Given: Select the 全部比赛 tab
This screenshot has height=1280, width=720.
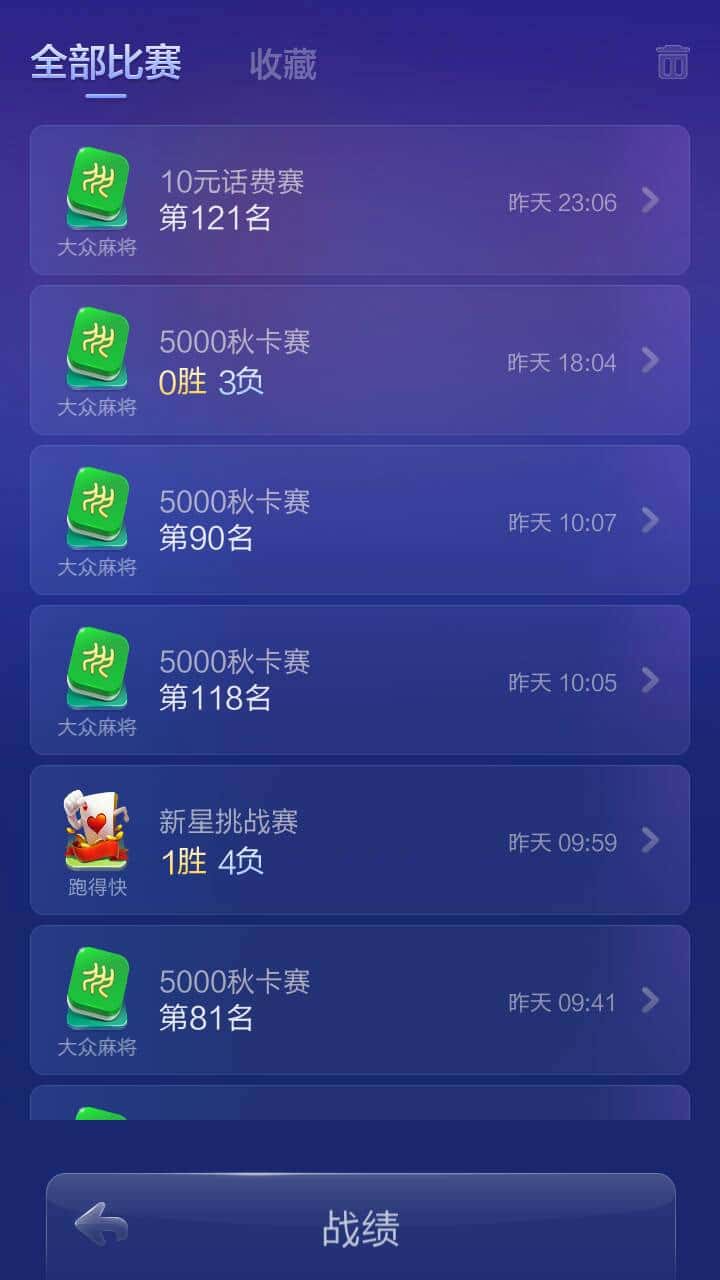Looking at the screenshot, I should pos(108,62).
